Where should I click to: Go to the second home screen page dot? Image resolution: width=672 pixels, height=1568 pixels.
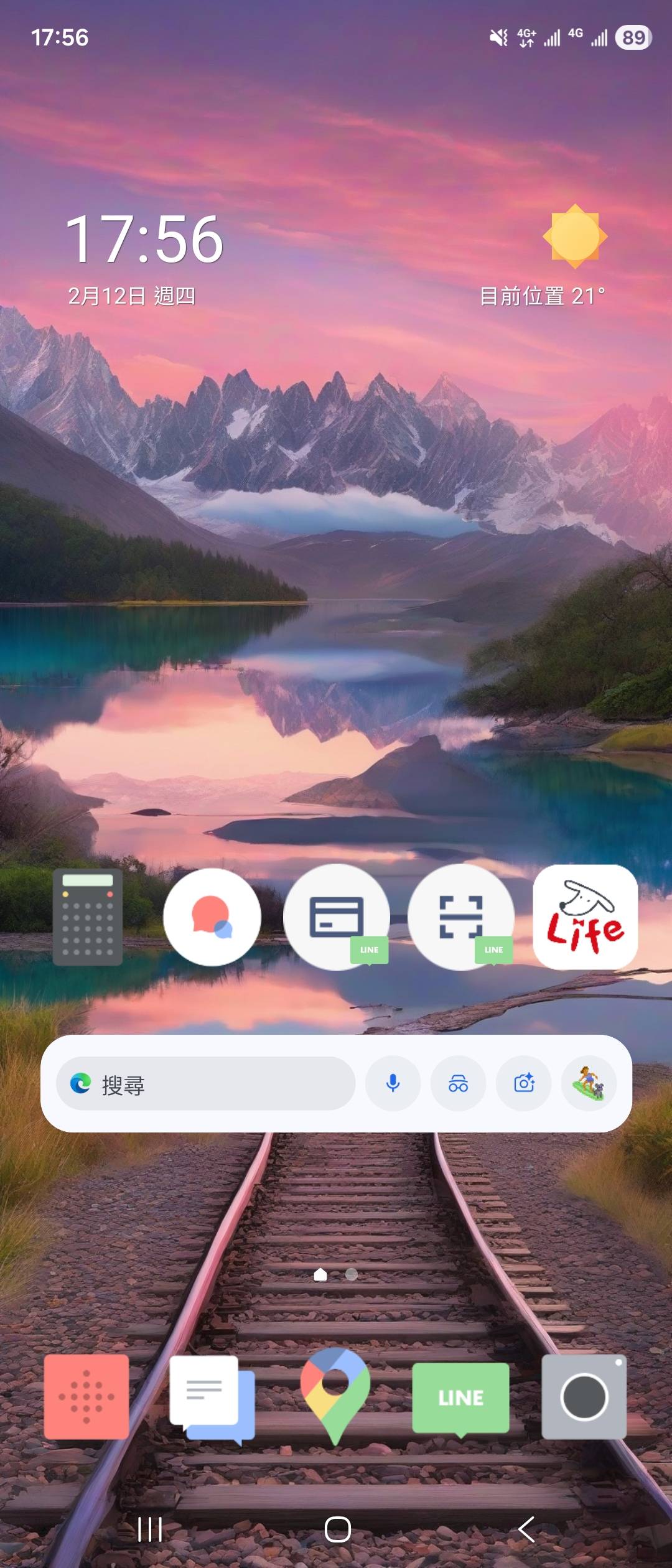click(x=352, y=1274)
